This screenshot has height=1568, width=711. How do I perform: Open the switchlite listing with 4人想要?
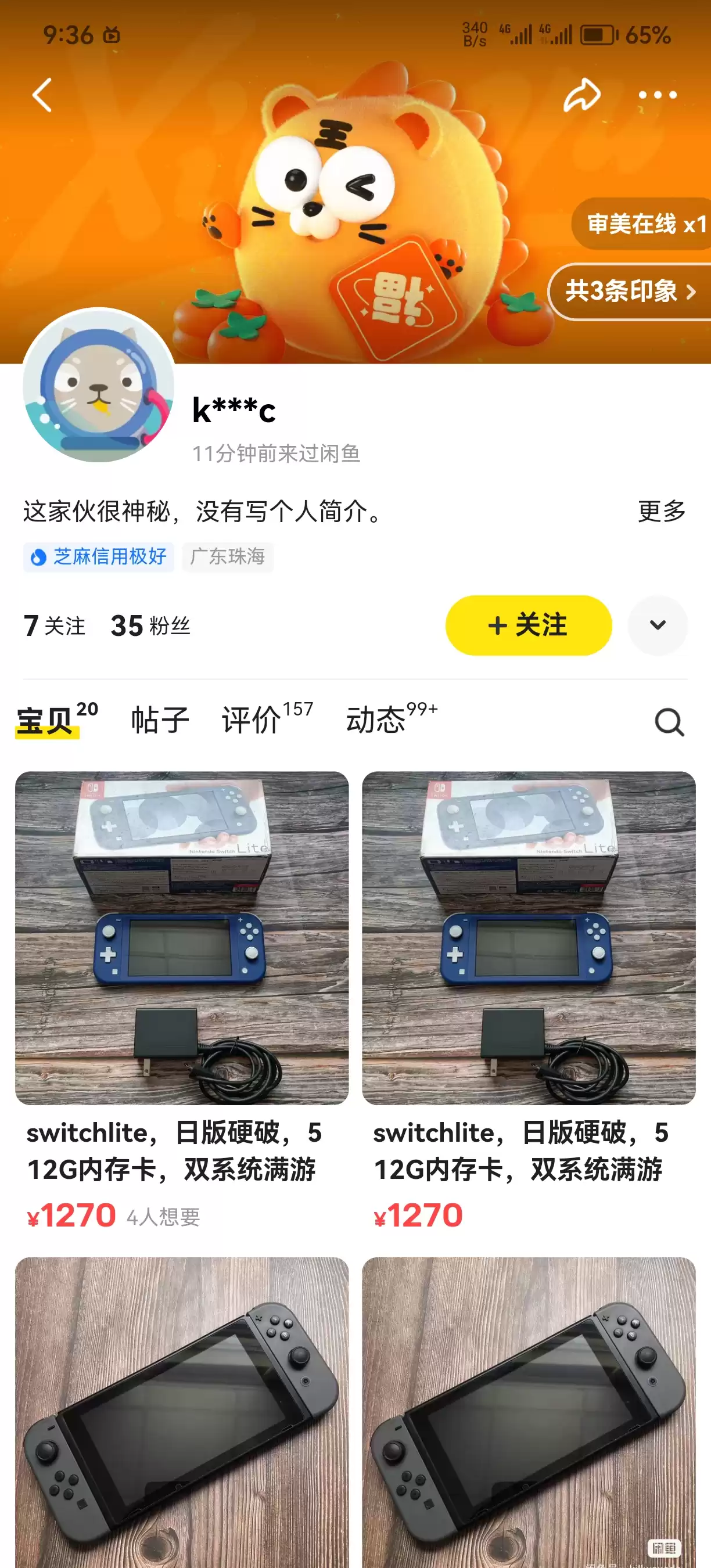(181, 999)
